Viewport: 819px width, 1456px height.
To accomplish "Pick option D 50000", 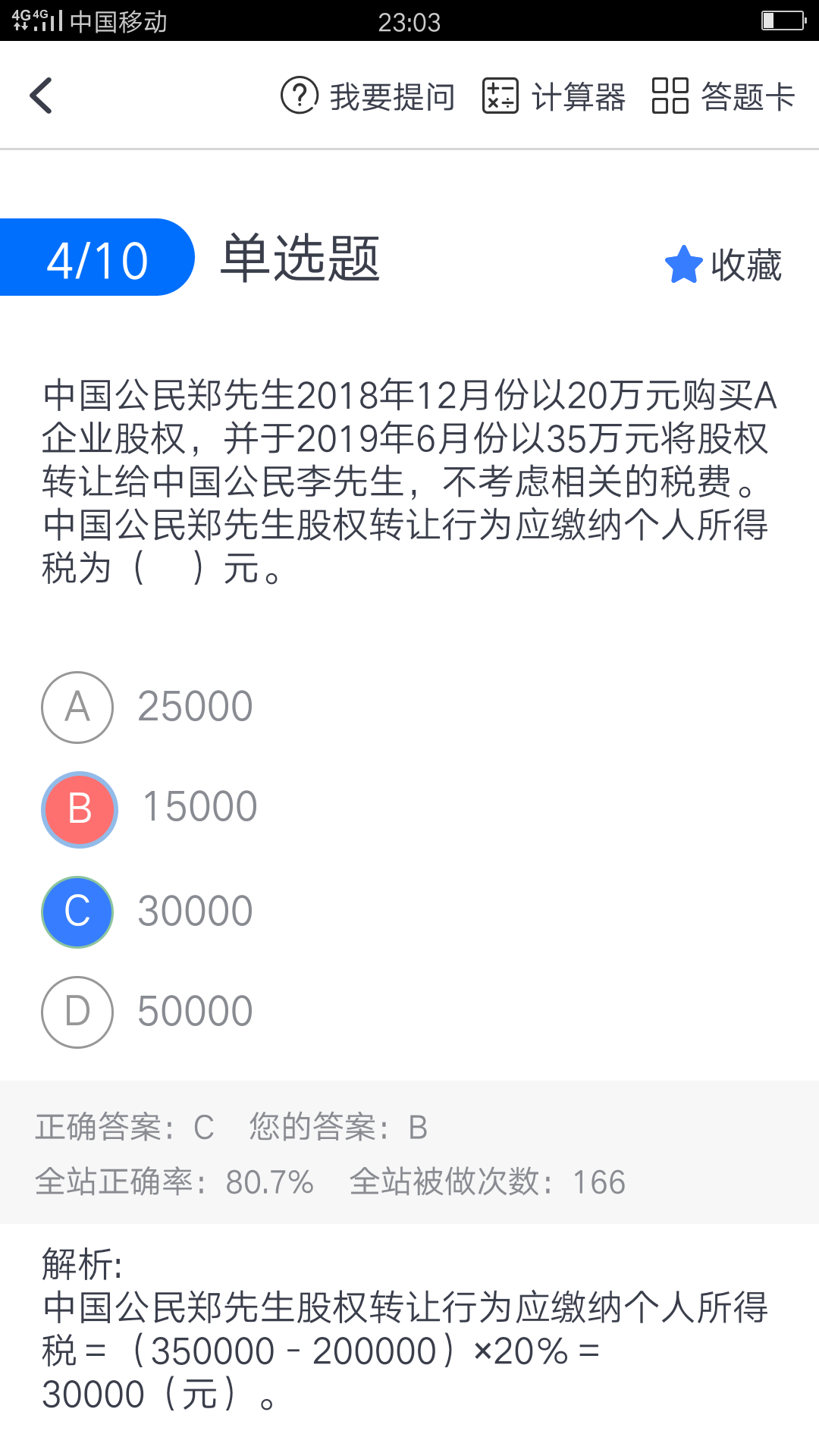I will point(77,1012).
